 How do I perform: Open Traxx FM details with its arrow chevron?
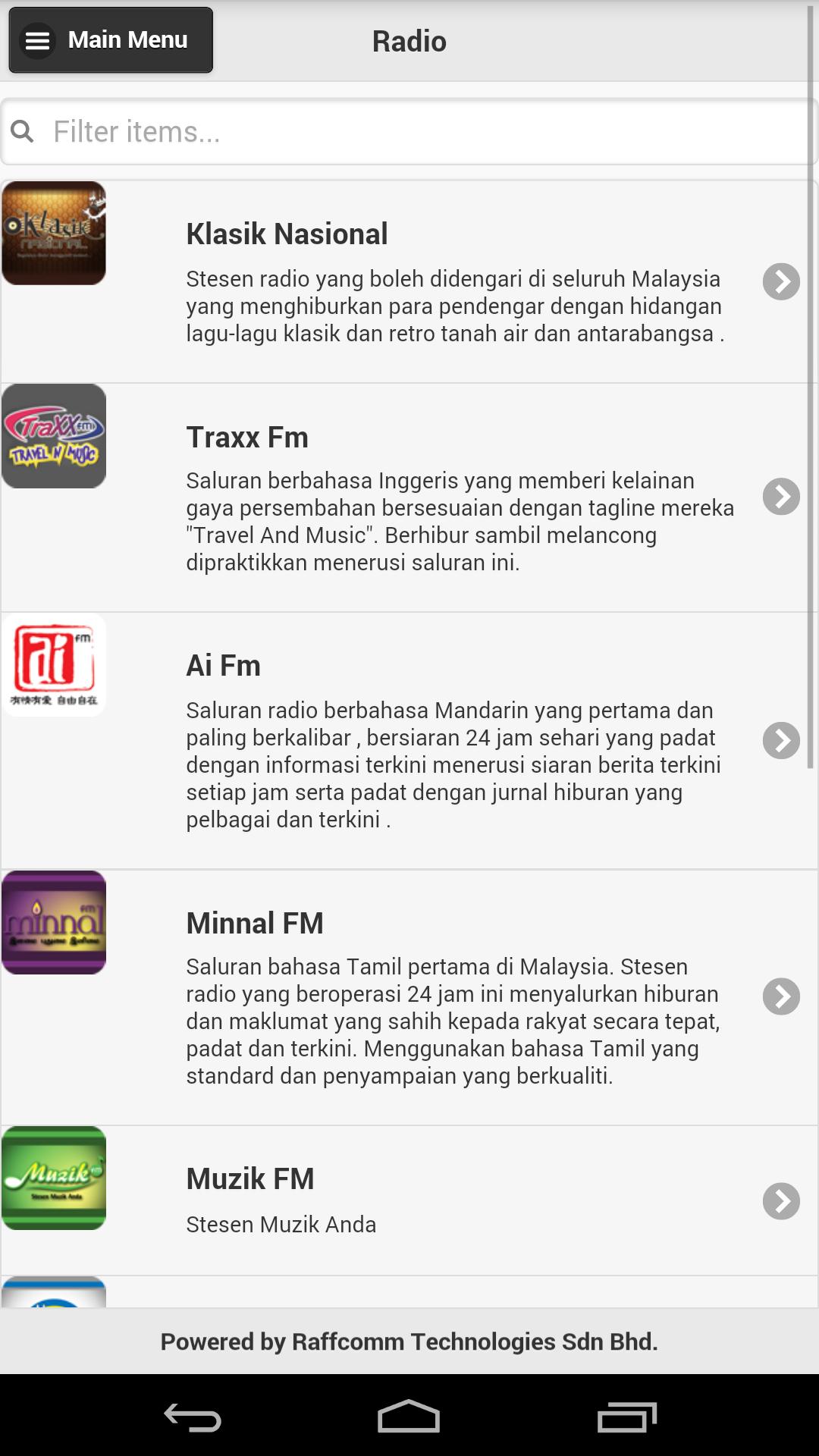(x=781, y=498)
